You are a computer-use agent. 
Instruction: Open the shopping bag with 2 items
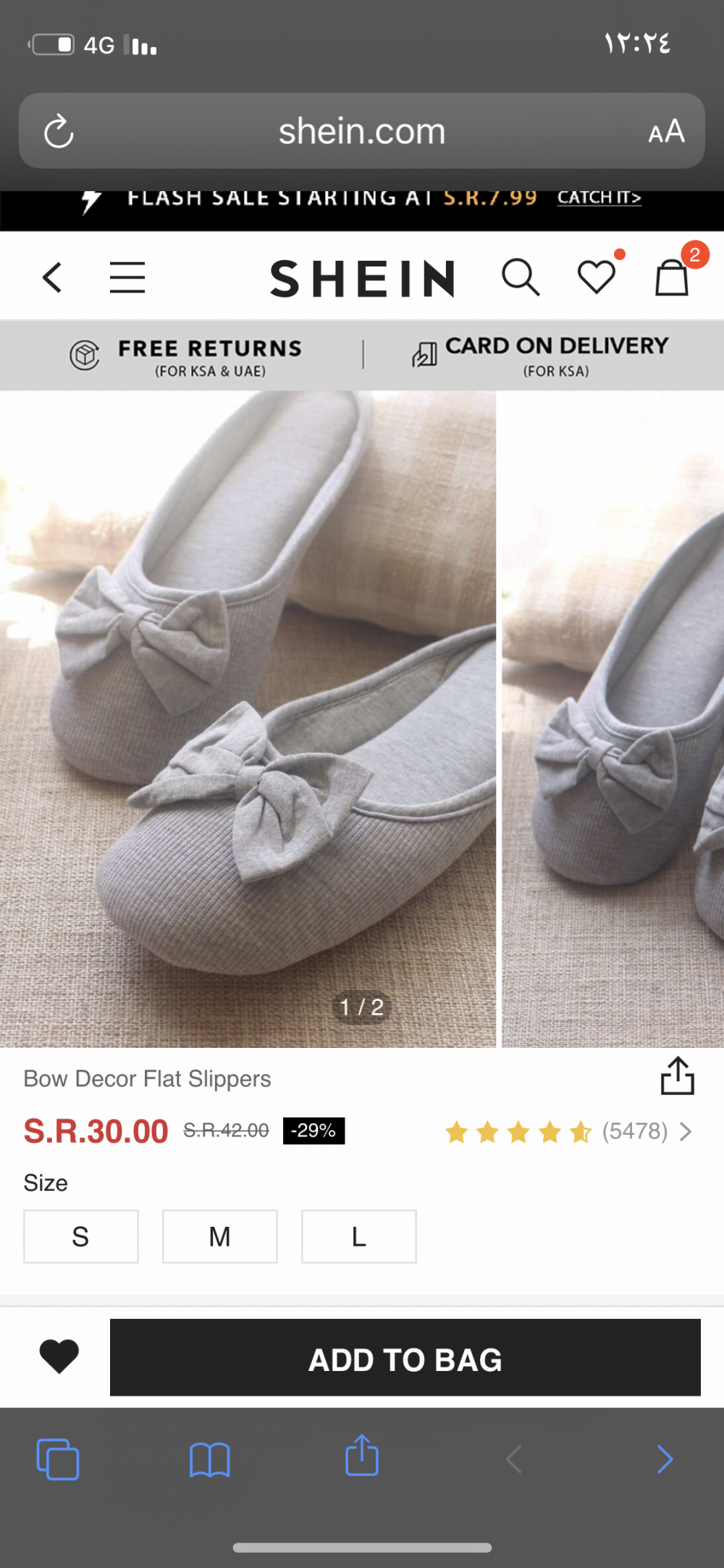[672, 277]
